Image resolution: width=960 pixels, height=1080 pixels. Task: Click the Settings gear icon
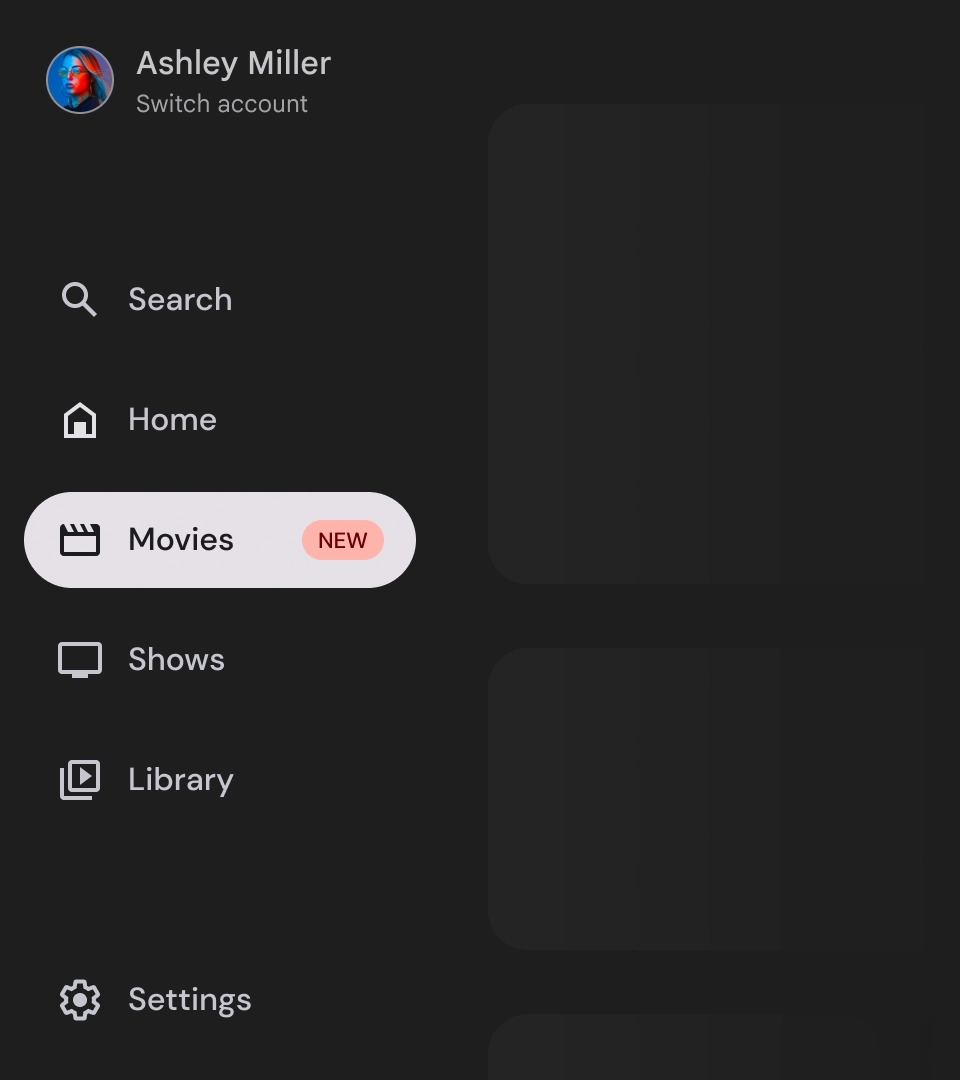pyautogui.click(x=79, y=999)
